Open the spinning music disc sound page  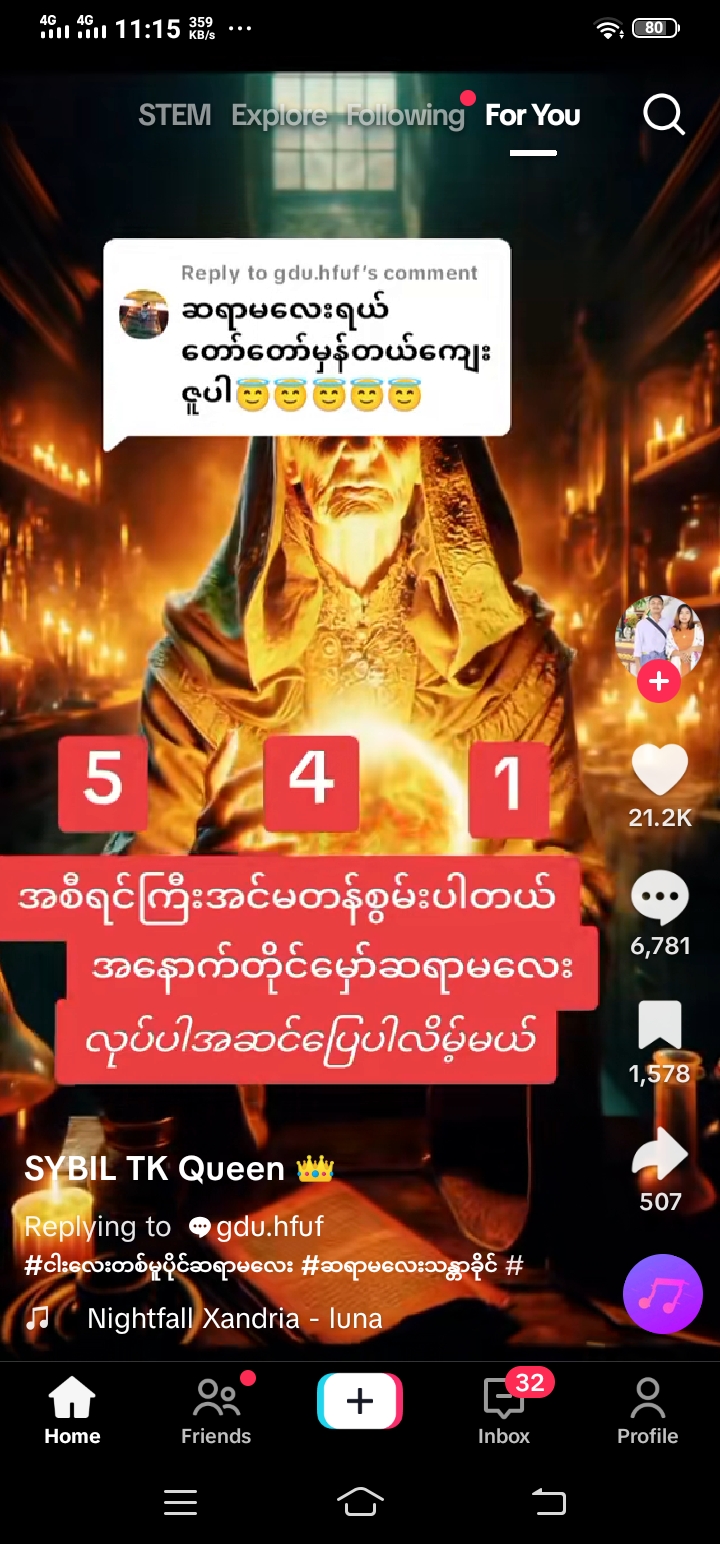[x=662, y=1294]
